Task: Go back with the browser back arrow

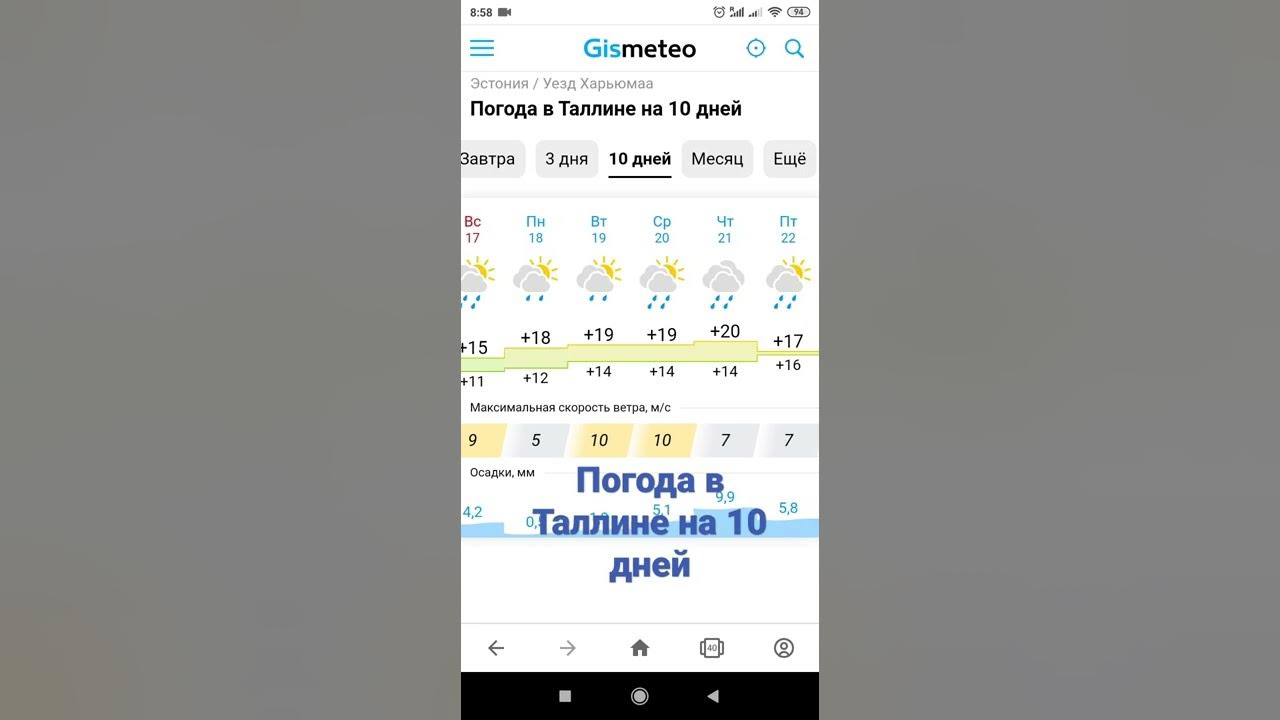Action: [496, 648]
